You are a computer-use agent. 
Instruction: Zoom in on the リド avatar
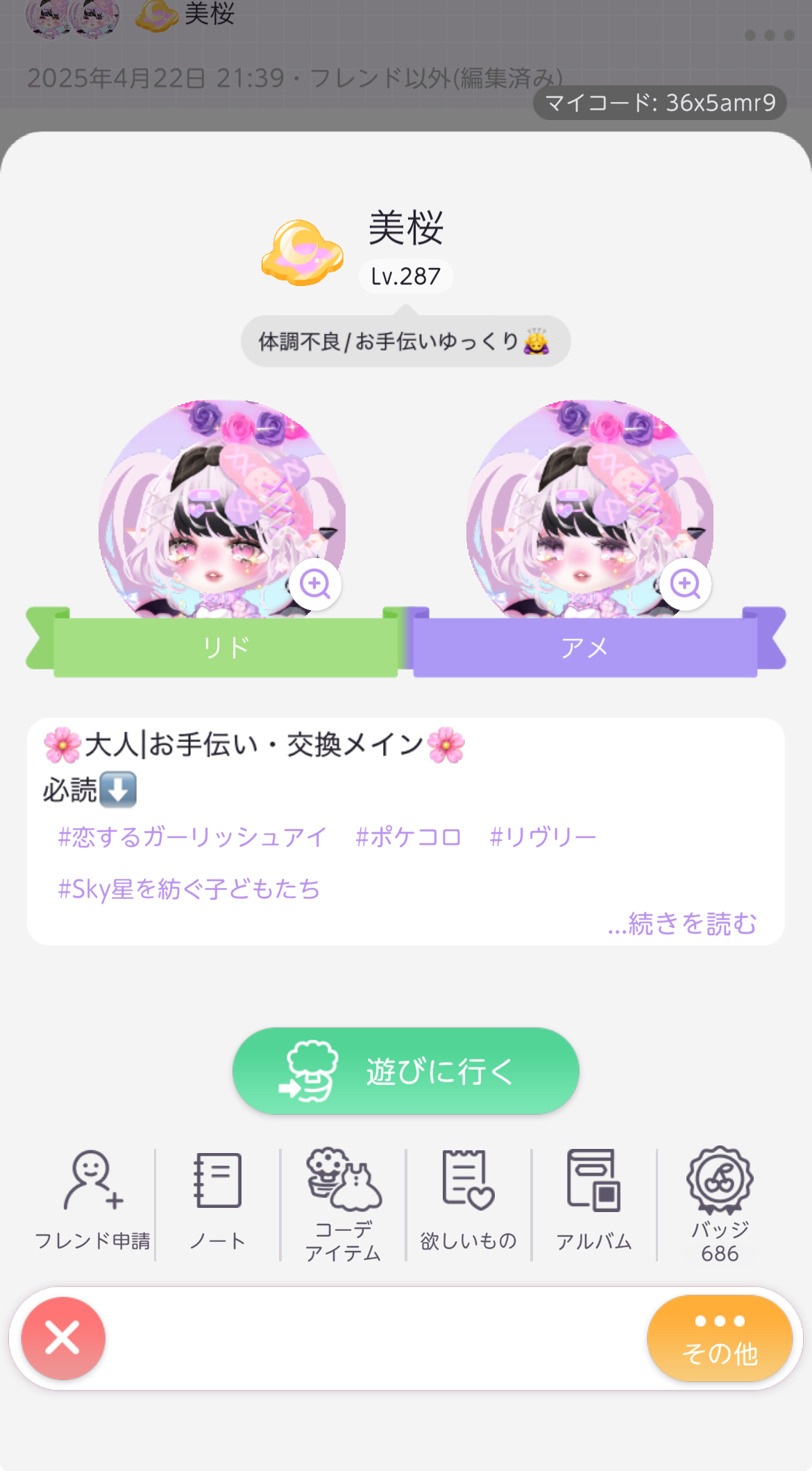coord(315,584)
